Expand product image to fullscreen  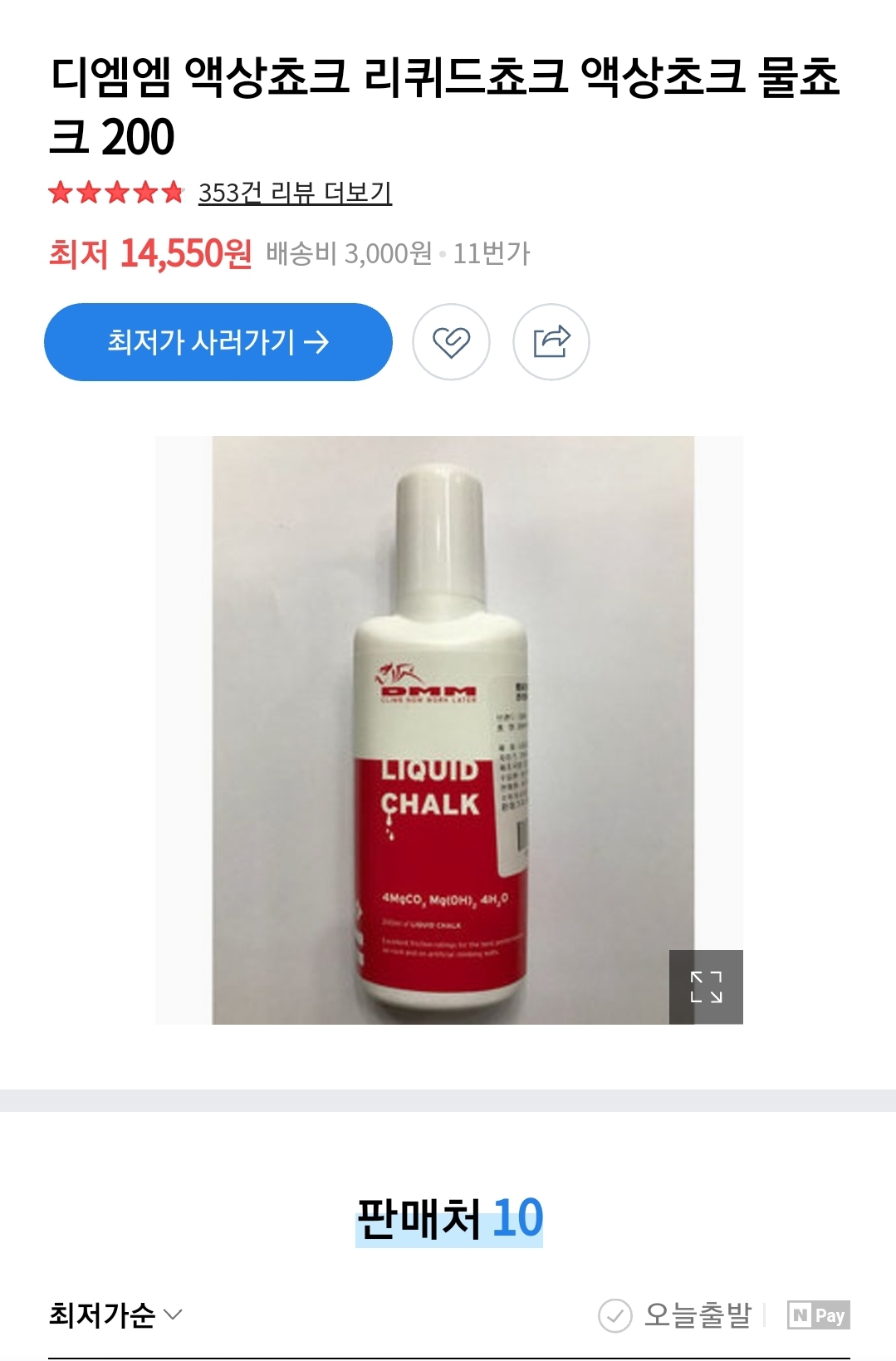click(x=706, y=986)
